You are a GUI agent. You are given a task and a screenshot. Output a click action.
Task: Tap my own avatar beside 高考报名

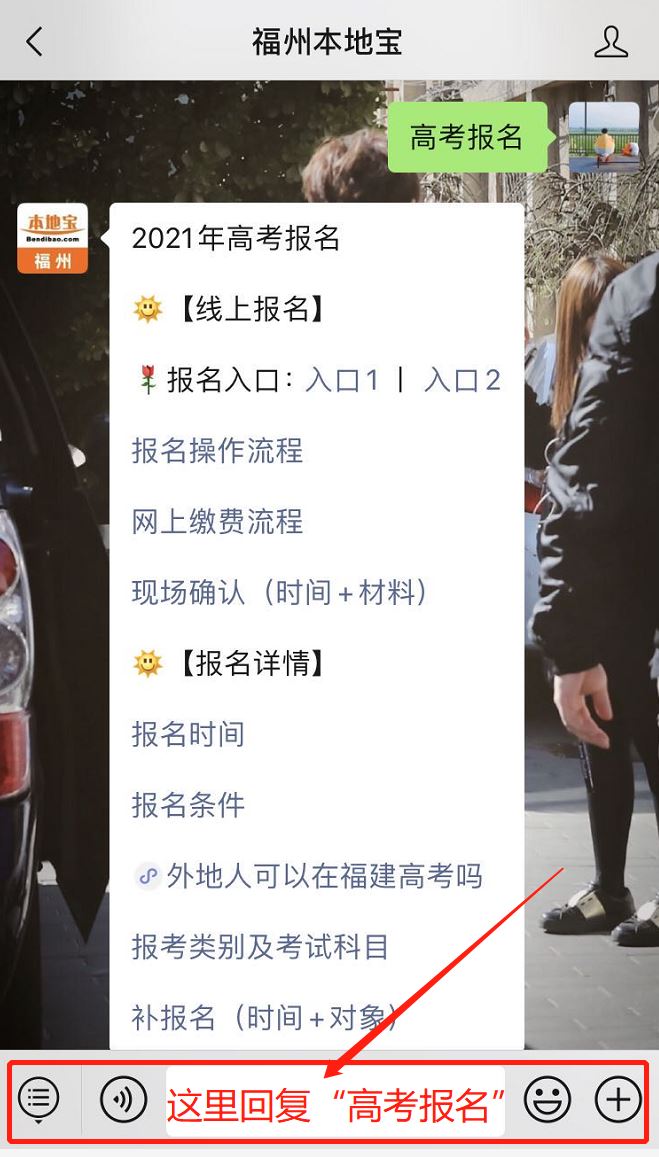tap(604, 137)
